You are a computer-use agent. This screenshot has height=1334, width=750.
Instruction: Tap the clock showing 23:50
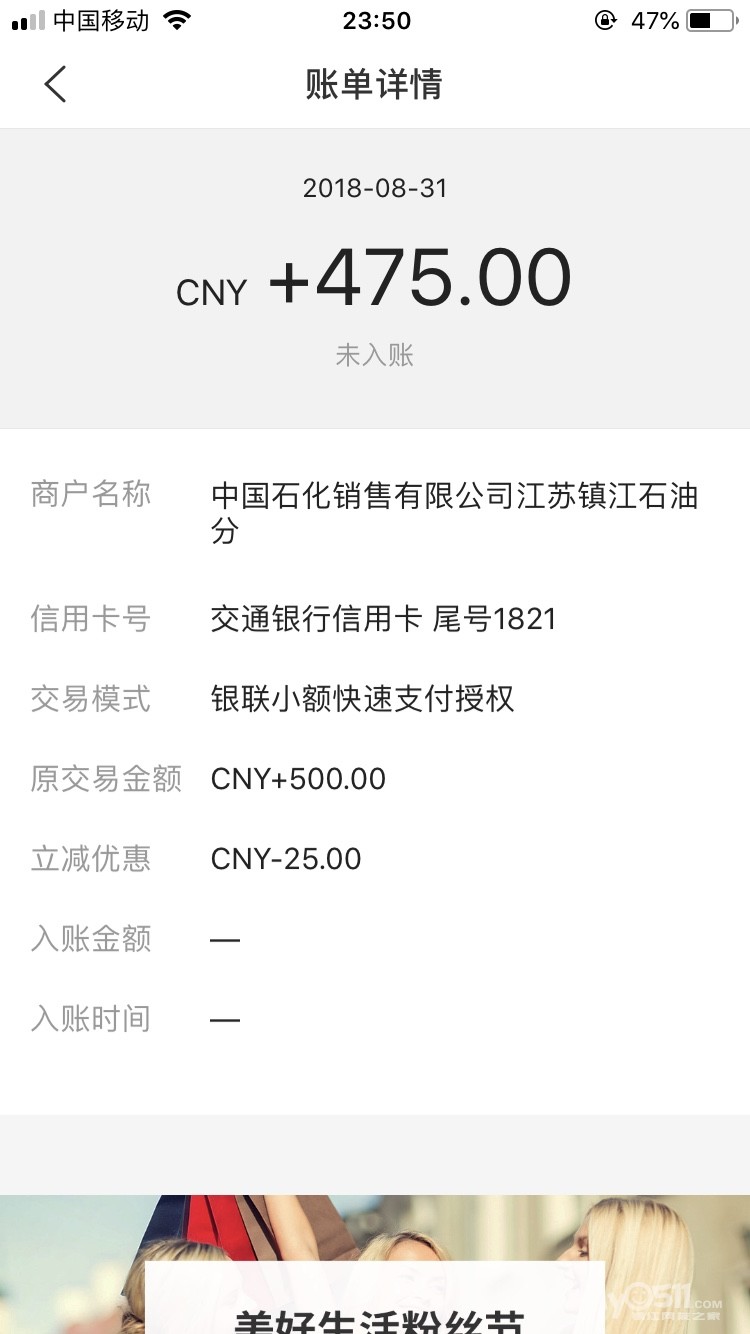[x=375, y=20]
